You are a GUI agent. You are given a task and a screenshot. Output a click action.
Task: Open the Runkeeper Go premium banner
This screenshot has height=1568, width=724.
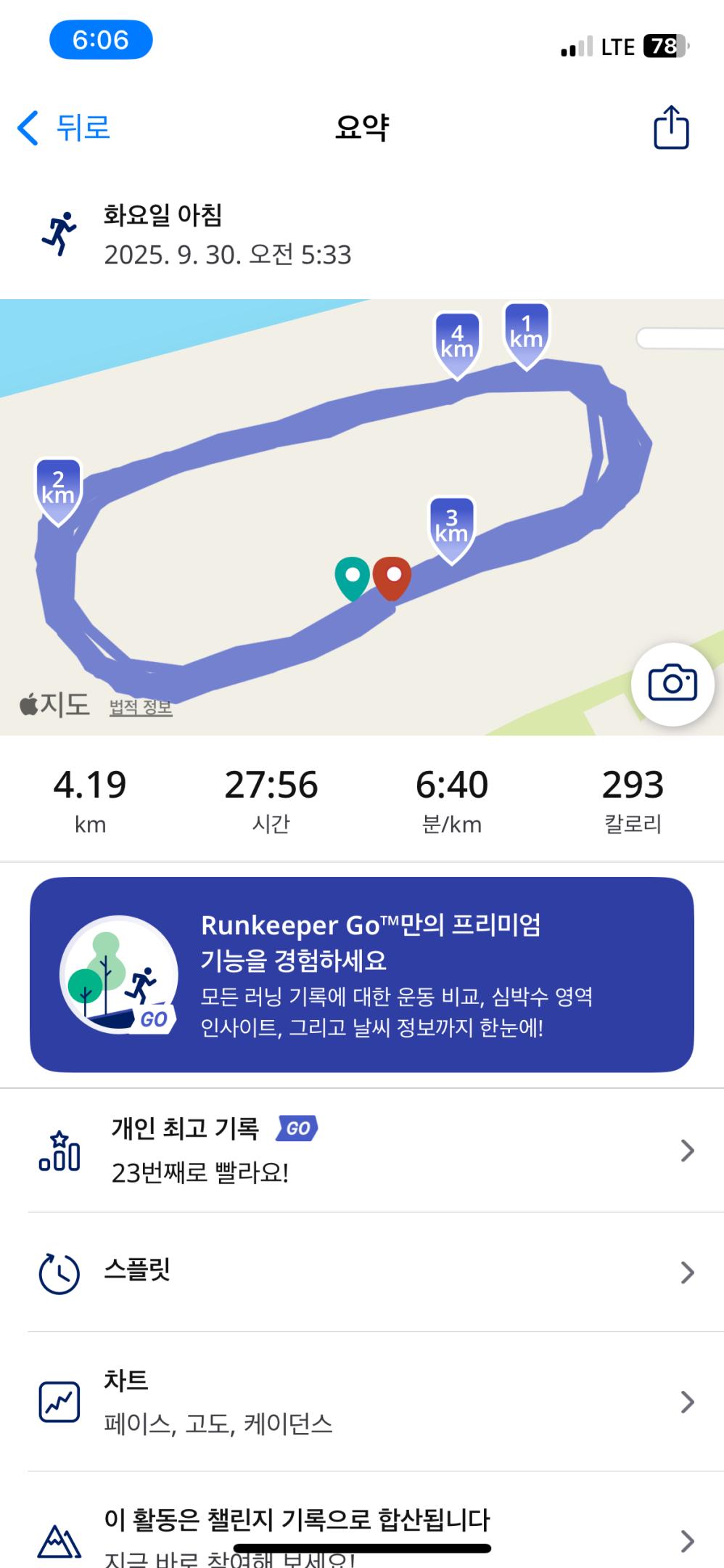click(x=361, y=974)
